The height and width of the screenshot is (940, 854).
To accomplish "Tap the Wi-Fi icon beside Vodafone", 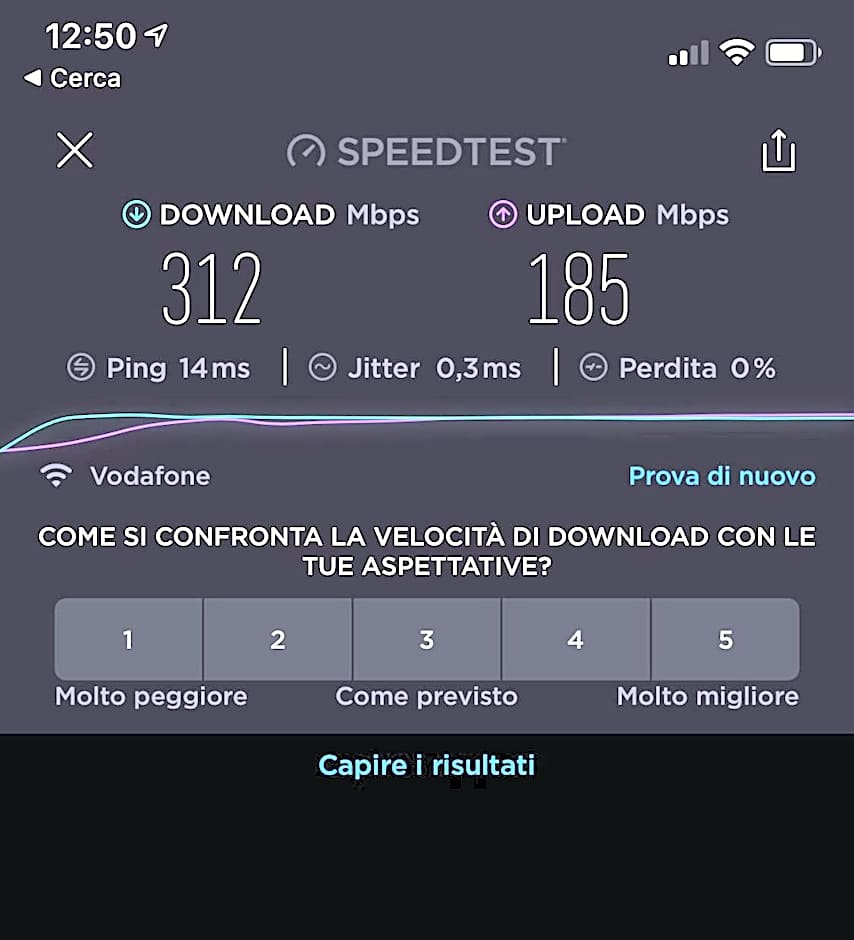I will (x=57, y=475).
